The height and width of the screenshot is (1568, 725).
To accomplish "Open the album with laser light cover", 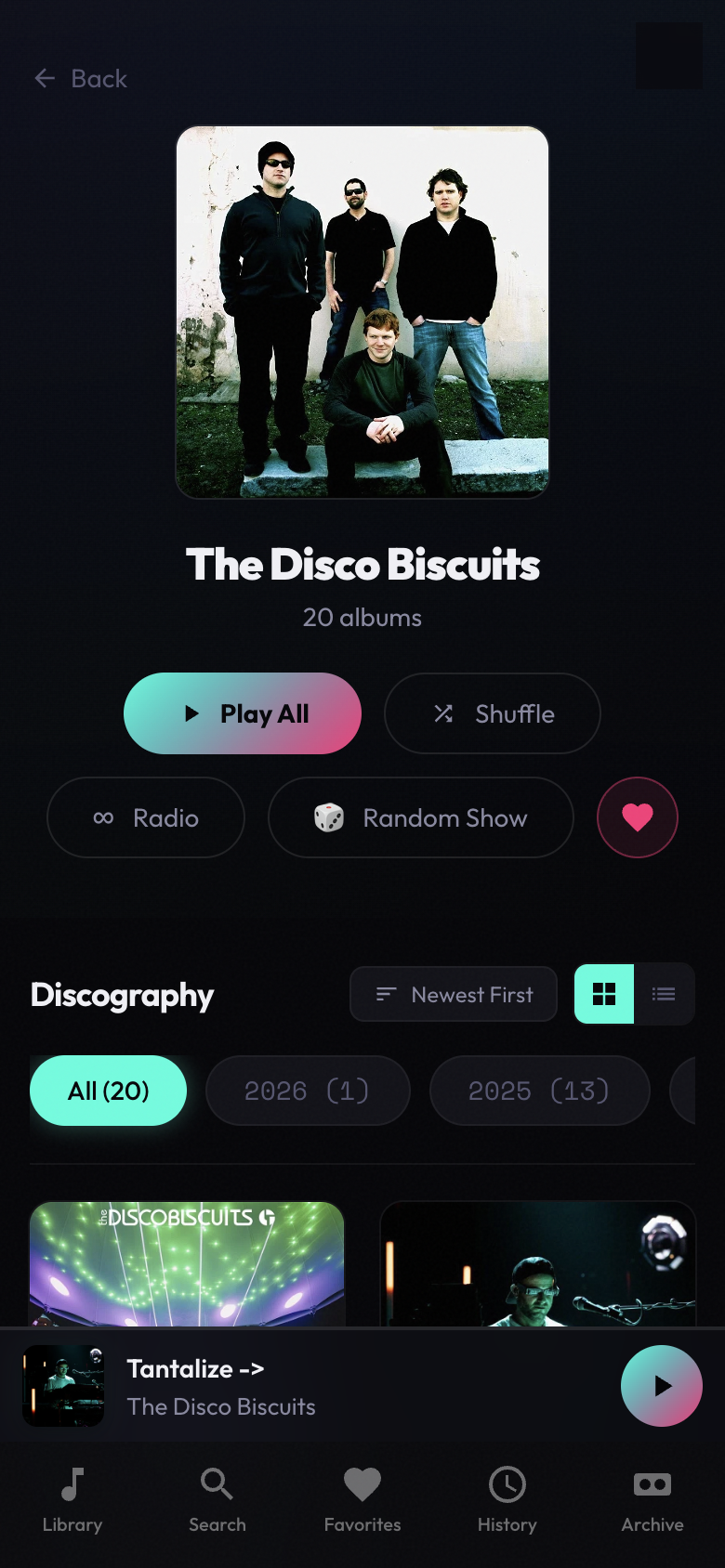I will (187, 1263).
